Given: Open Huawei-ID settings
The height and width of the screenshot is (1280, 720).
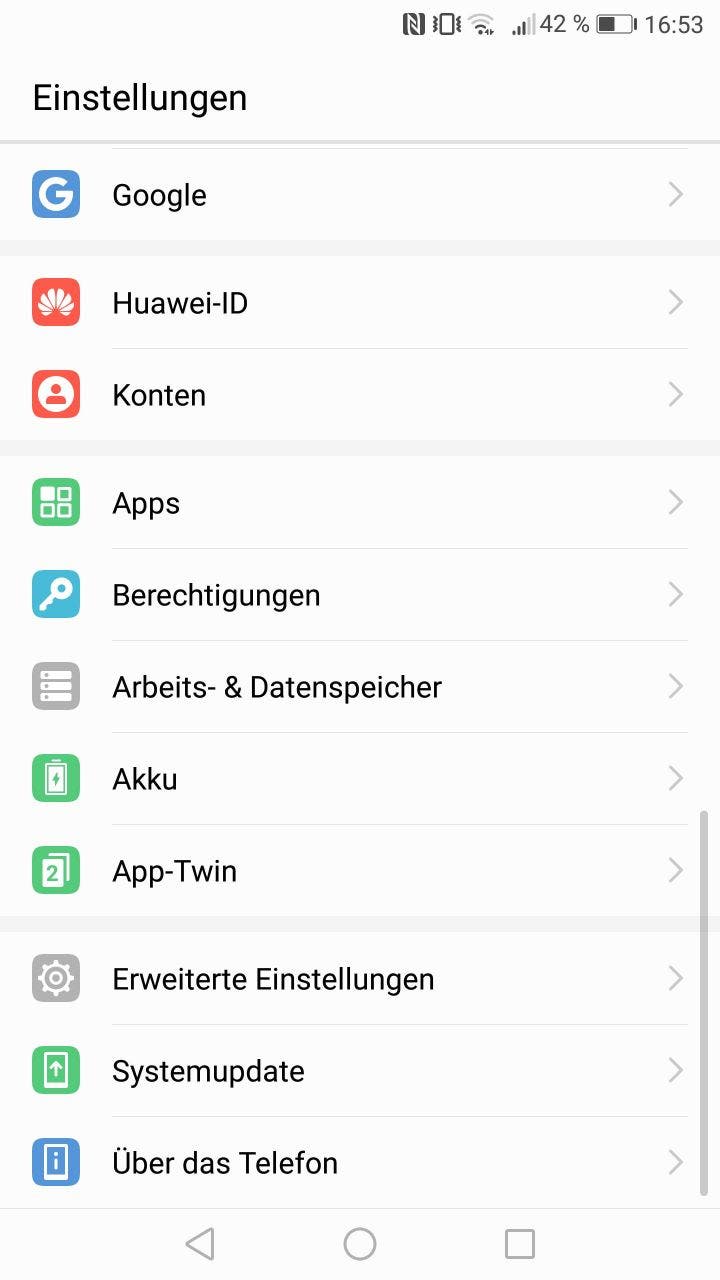Looking at the screenshot, I should tap(360, 303).
